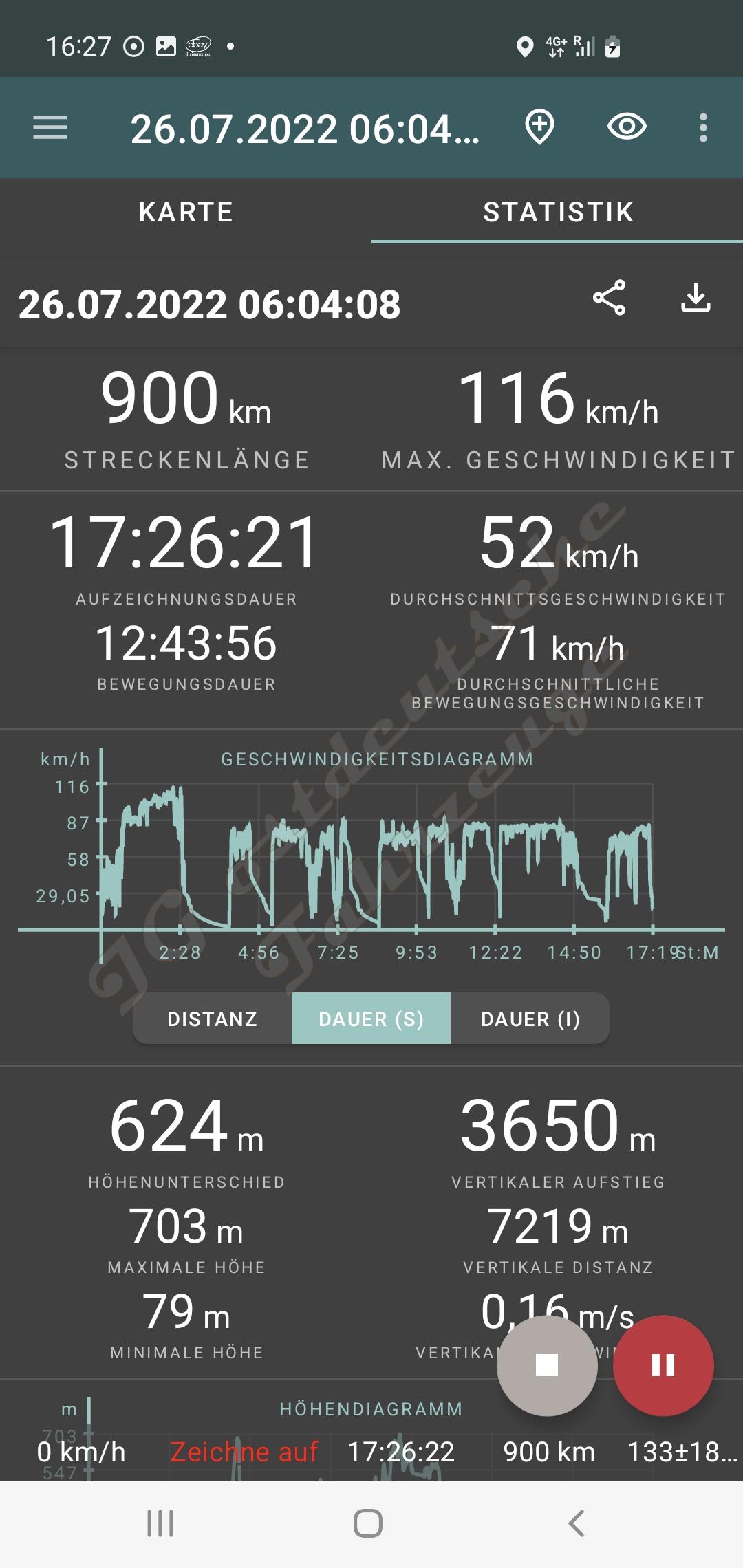Image resolution: width=743 pixels, height=1568 pixels.
Task: Select the Dauer (S) chart mode
Action: tap(371, 1019)
